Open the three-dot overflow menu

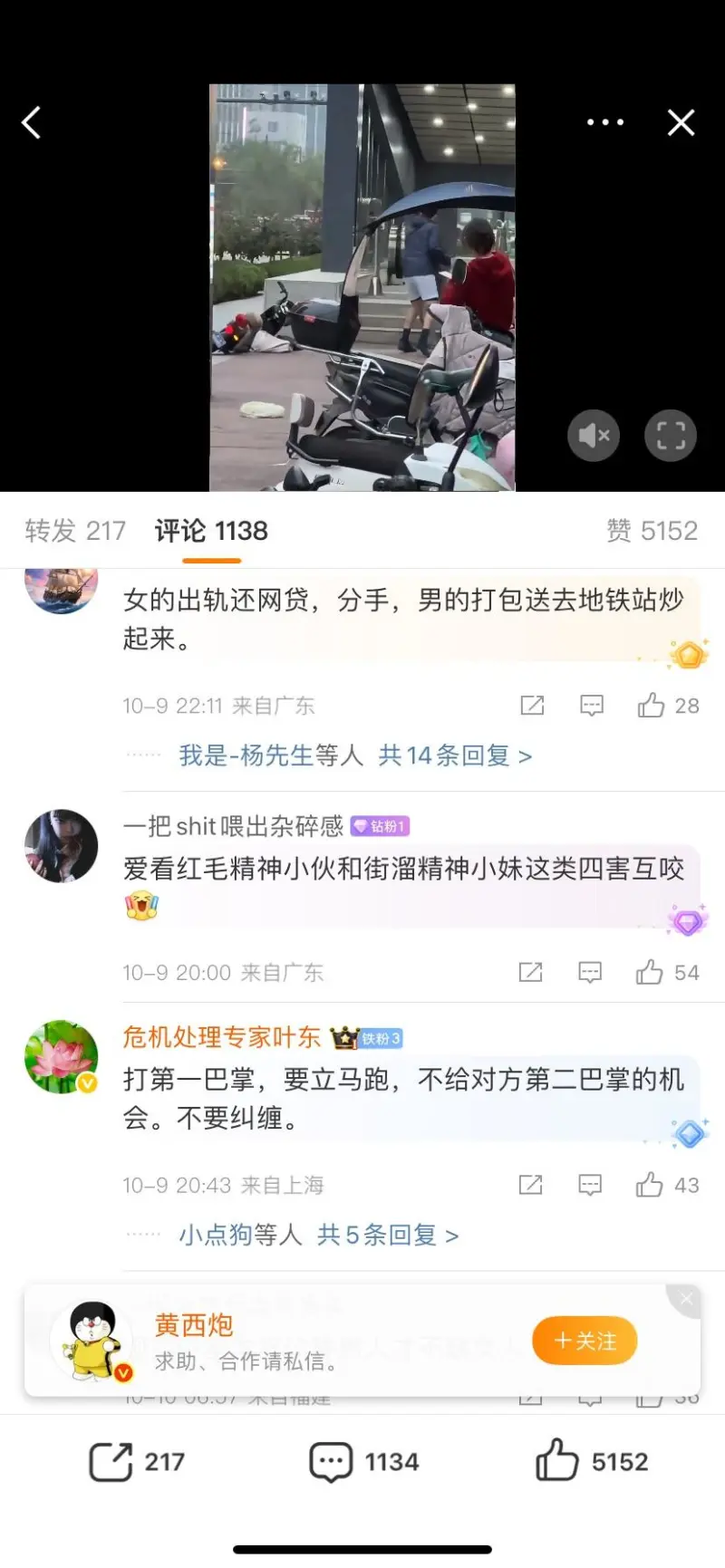click(x=604, y=122)
